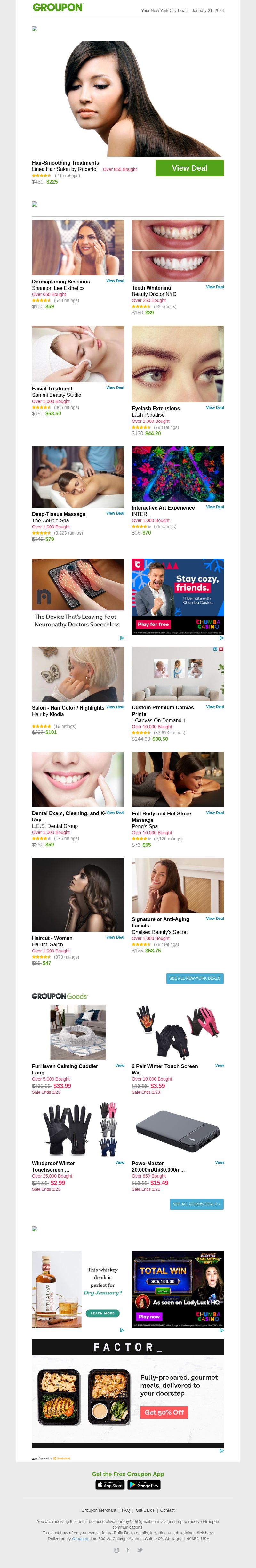
Task: Open View Deal for Teeth Whitening
Action: 215,287
